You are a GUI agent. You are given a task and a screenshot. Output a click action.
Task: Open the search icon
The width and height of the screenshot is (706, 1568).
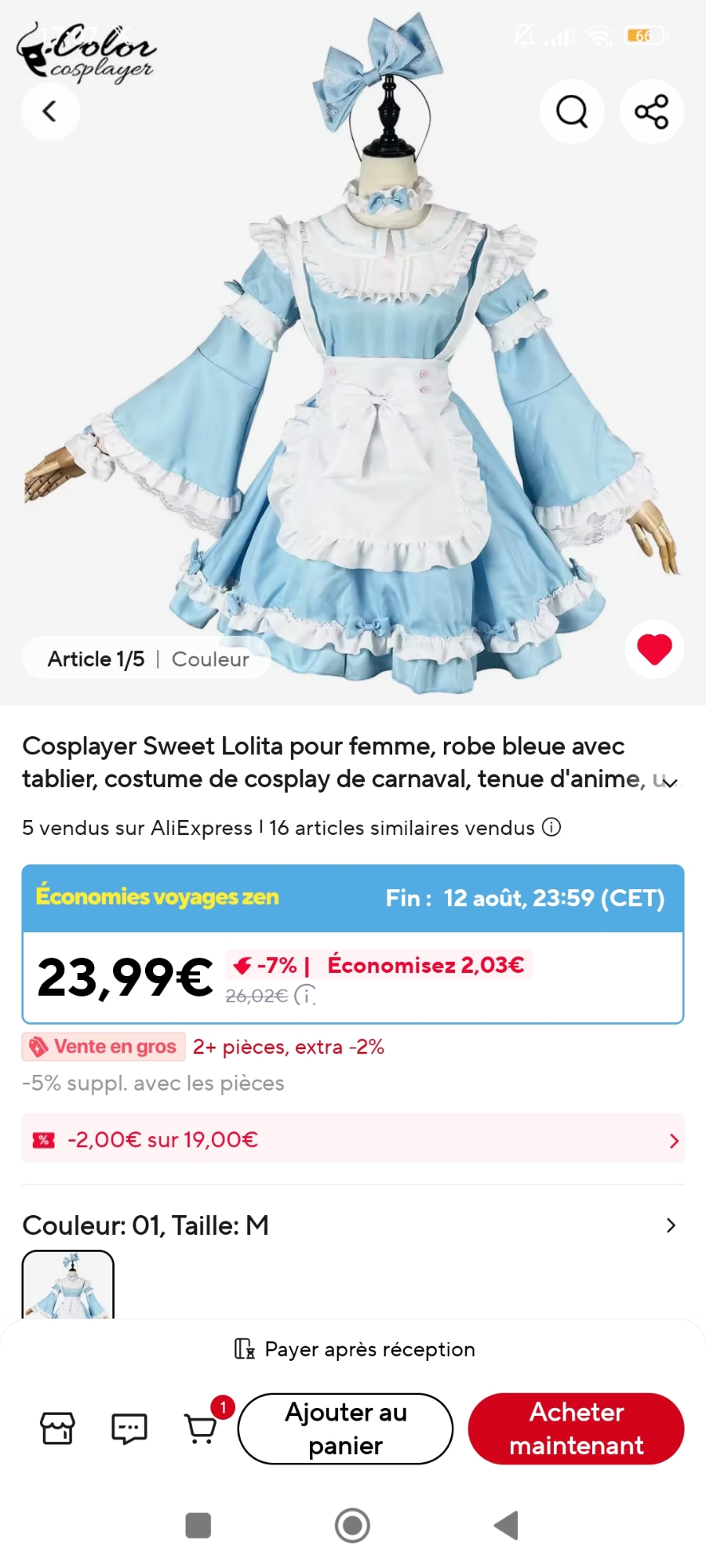click(572, 111)
